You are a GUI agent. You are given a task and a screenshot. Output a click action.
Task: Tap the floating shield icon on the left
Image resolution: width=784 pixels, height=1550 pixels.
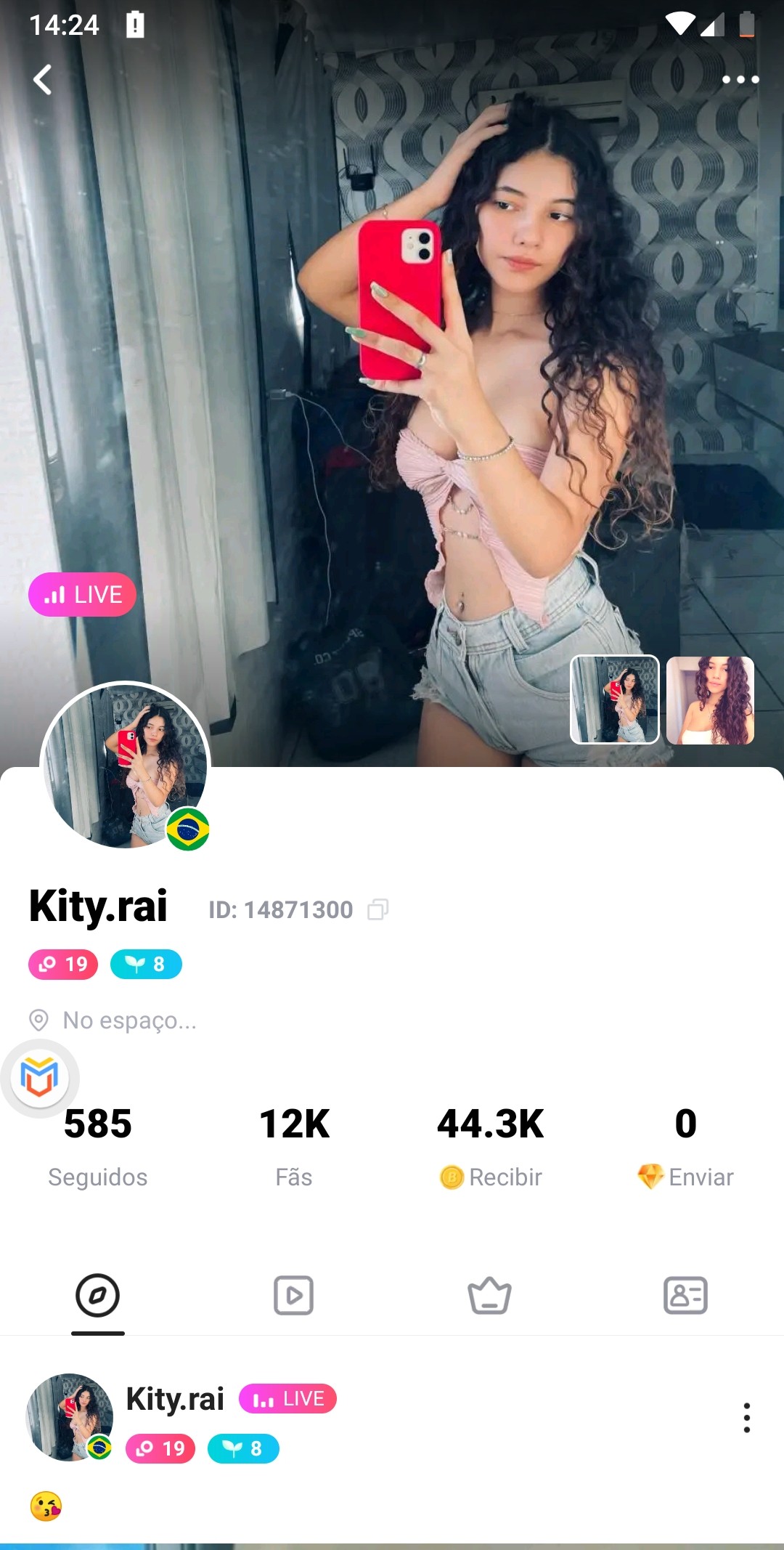pyautogui.click(x=40, y=1077)
